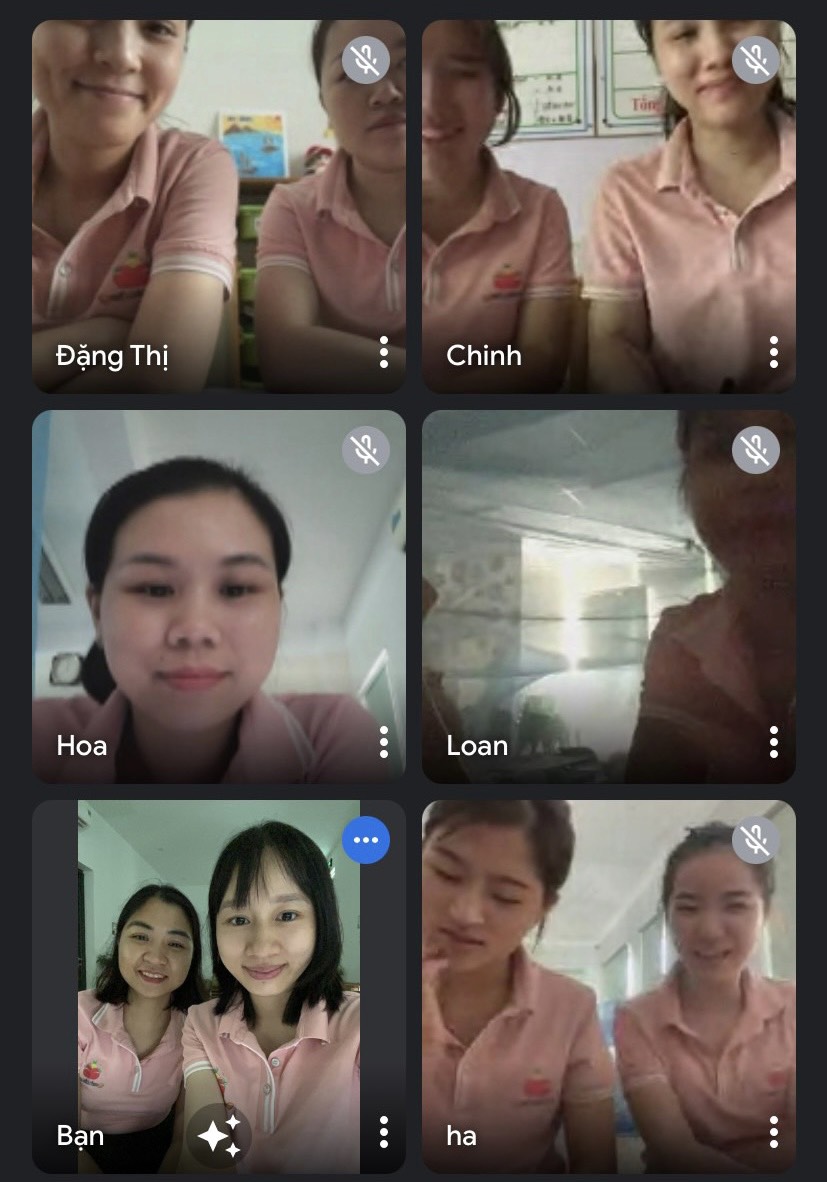Open more options for Đặng Thị's tile
The width and height of the screenshot is (827, 1182).
pos(383,352)
